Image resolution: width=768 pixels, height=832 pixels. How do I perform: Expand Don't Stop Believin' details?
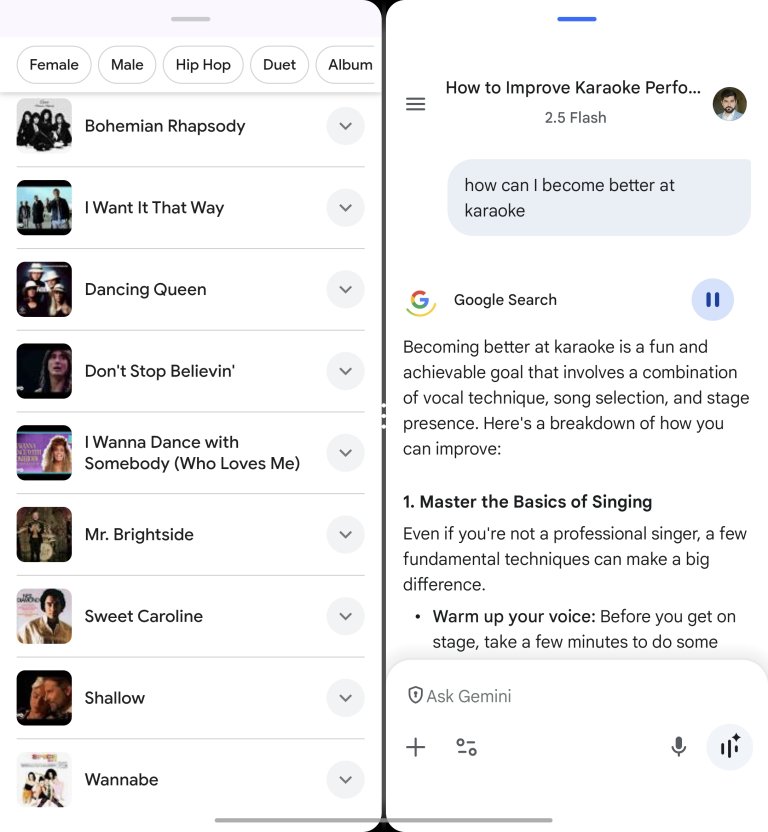(345, 371)
